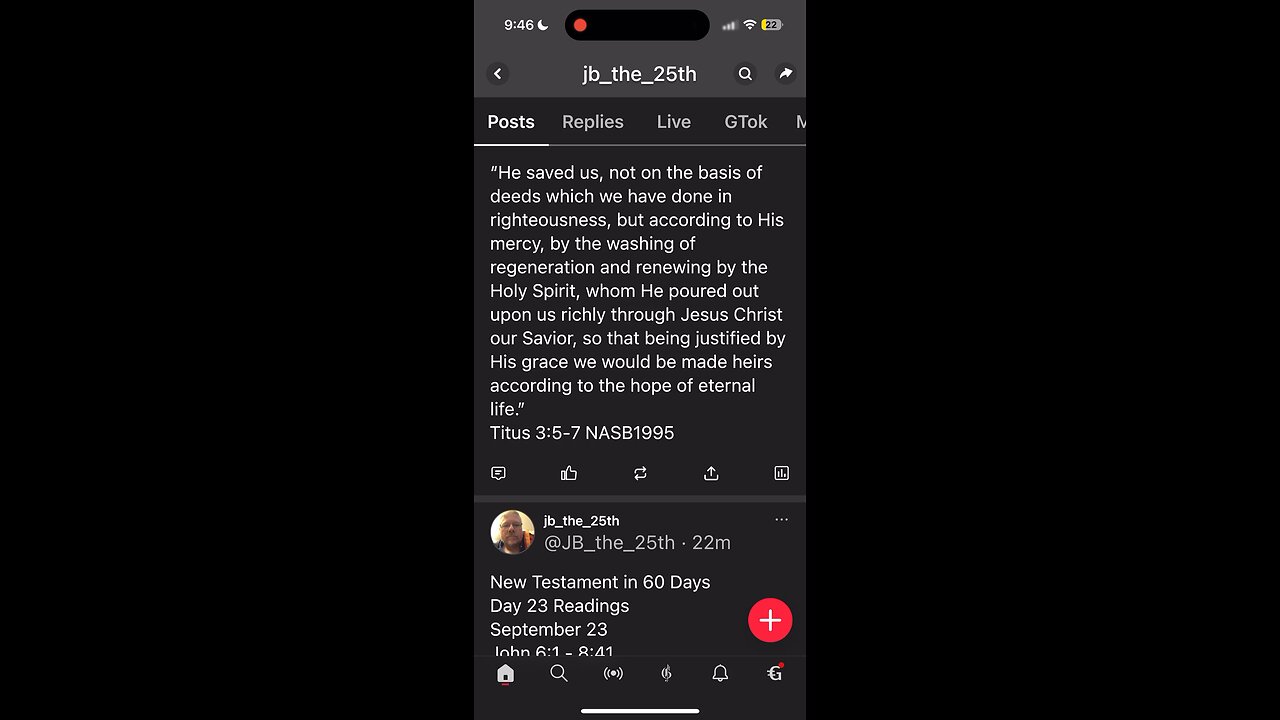This screenshot has width=1280, height=720.
Task: Open jb_the_25th's avatar on the post
Action: click(512, 532)
